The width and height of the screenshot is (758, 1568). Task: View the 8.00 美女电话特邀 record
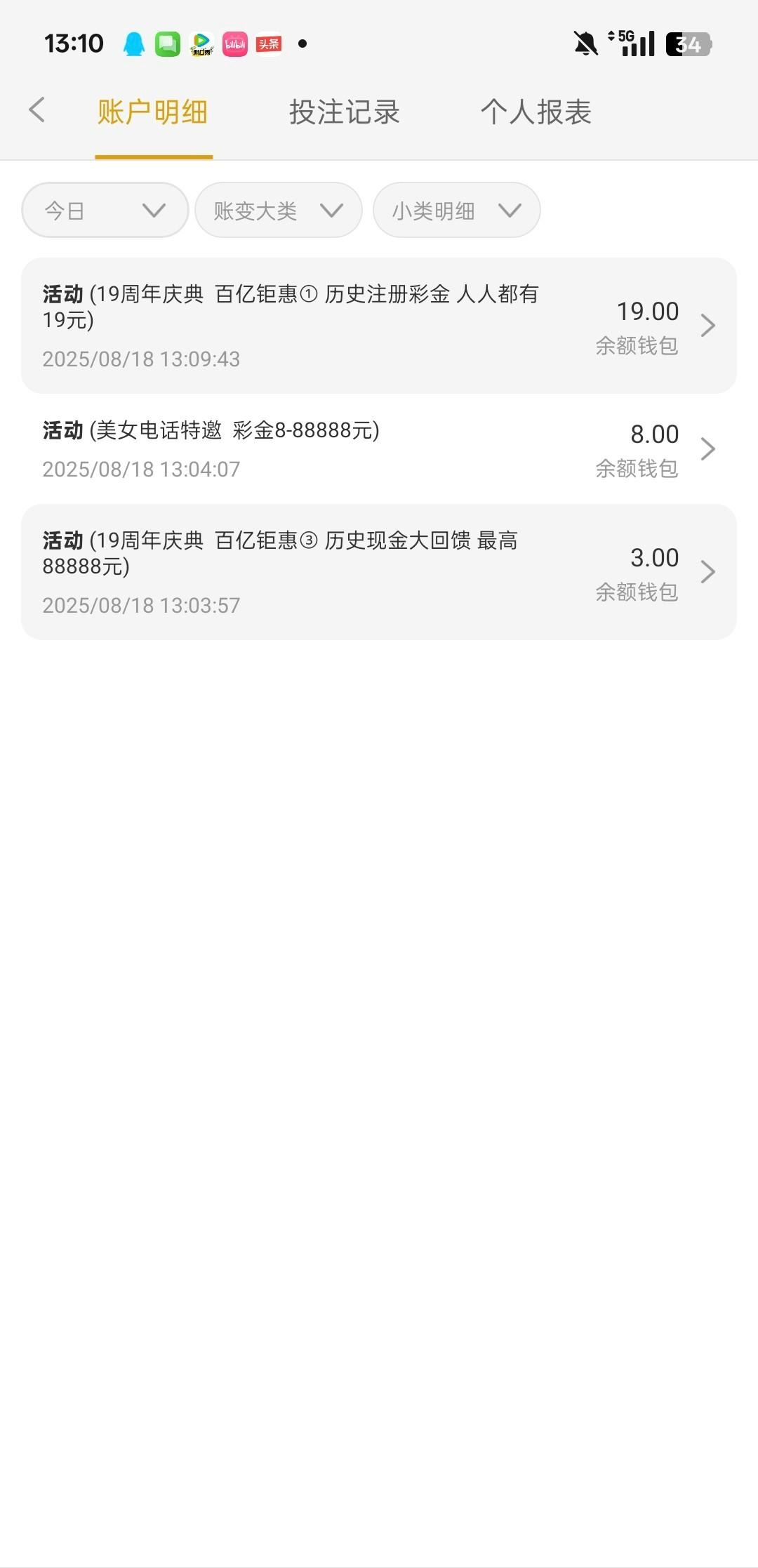(379, 449)
